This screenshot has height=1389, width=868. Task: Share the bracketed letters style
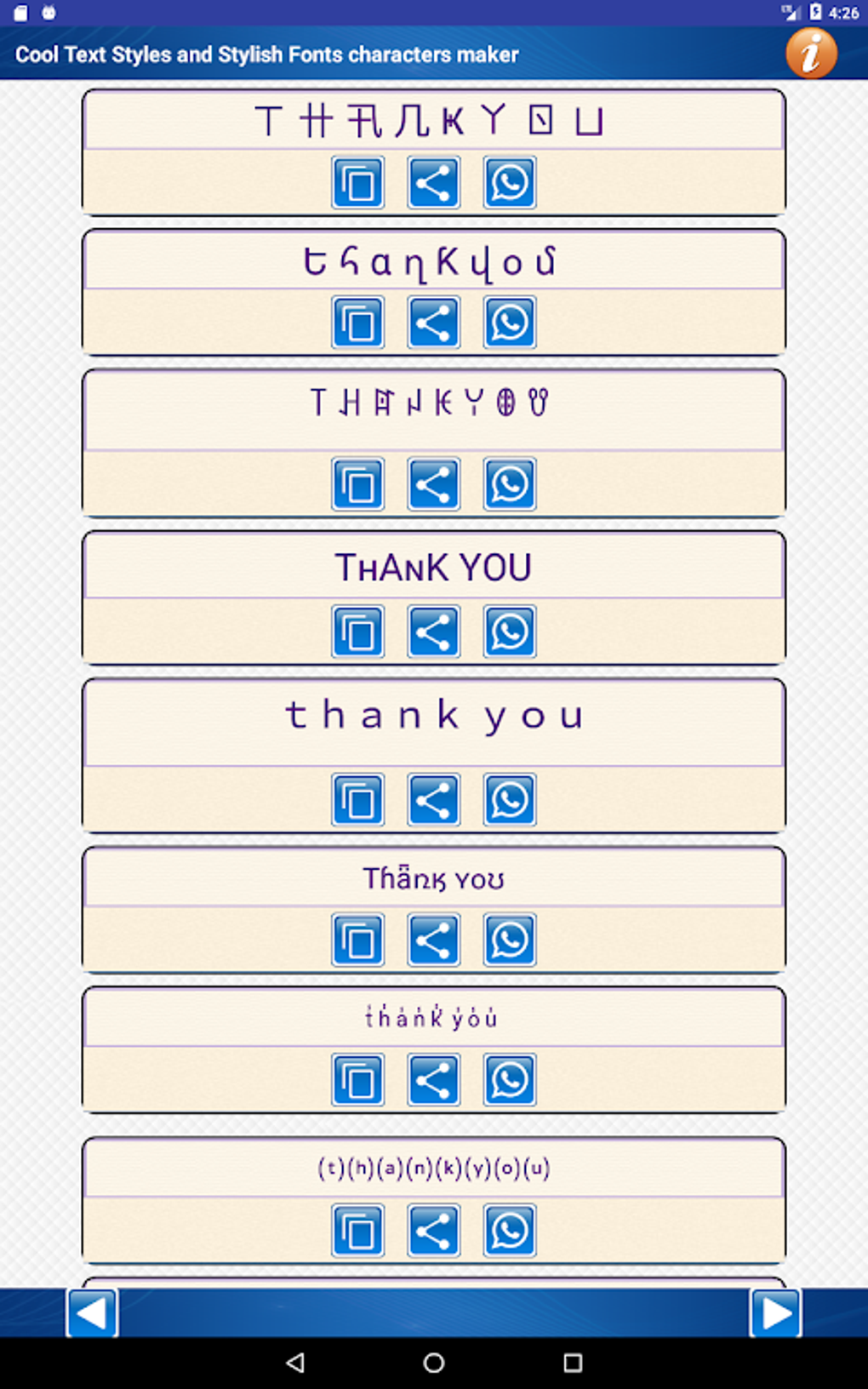click(x=433, y=1232)
